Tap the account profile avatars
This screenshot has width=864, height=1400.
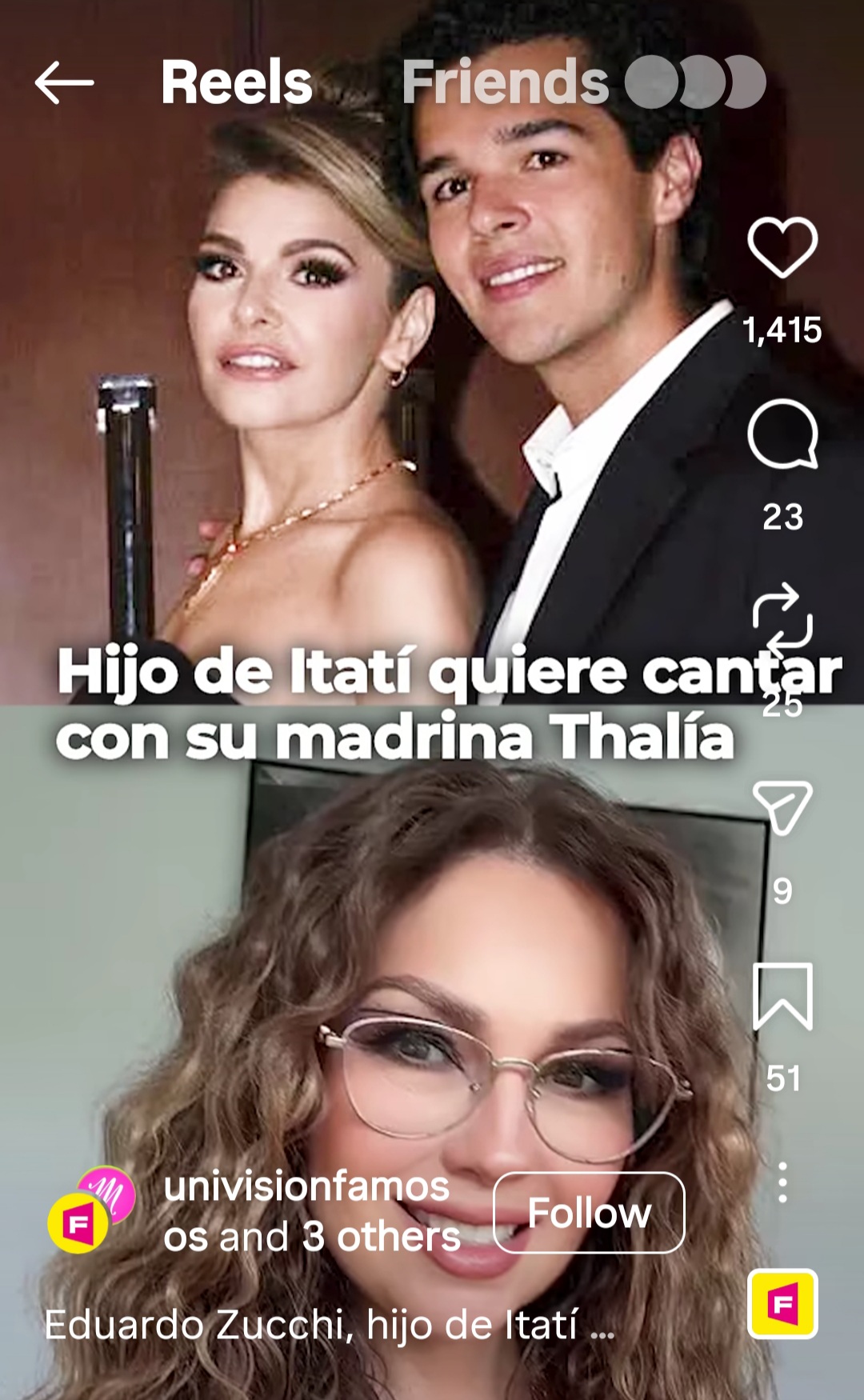(90, 1210)
